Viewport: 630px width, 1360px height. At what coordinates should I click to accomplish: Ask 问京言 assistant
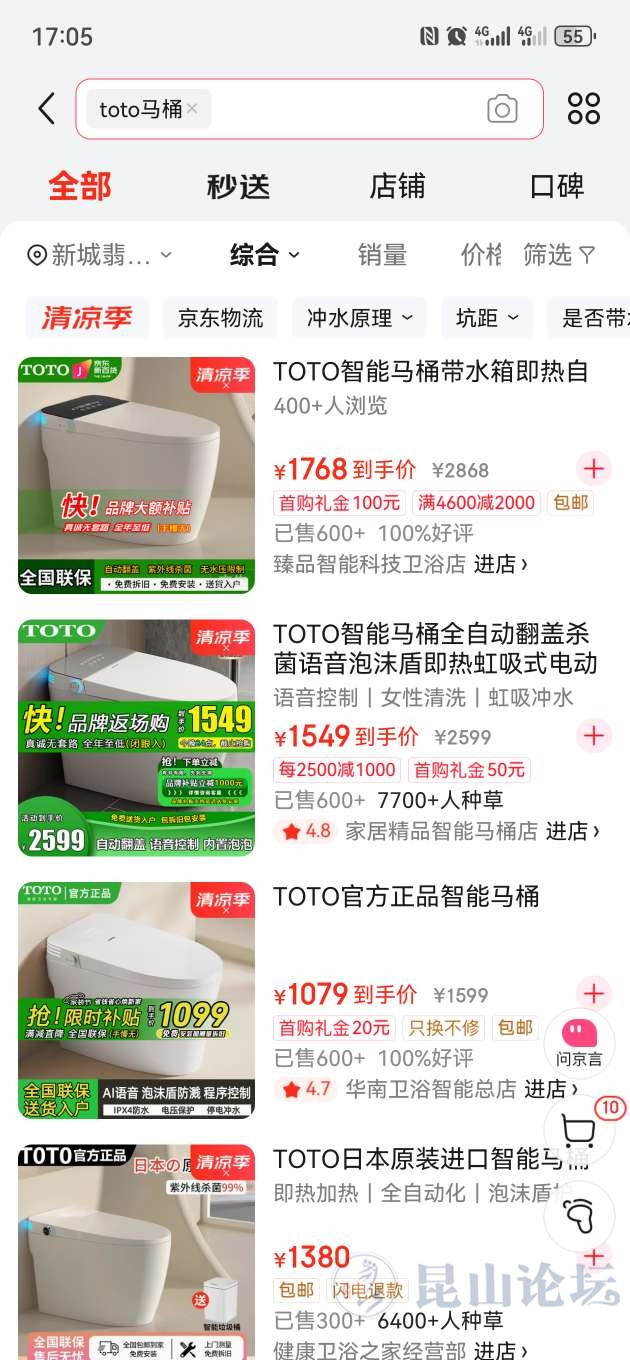point(579,1043)
